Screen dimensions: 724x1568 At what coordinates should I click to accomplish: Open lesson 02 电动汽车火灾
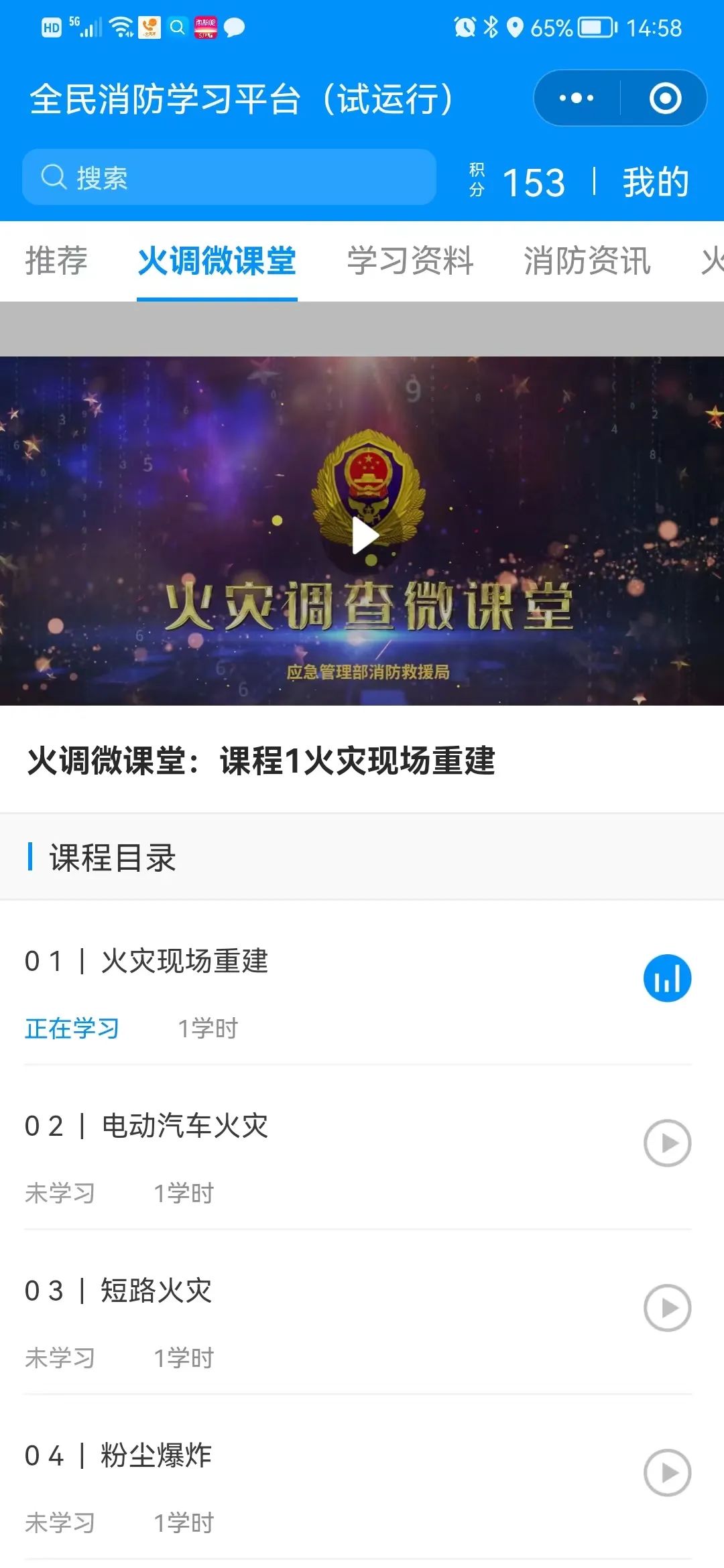pyautogui.click(x=184, y=1126)
